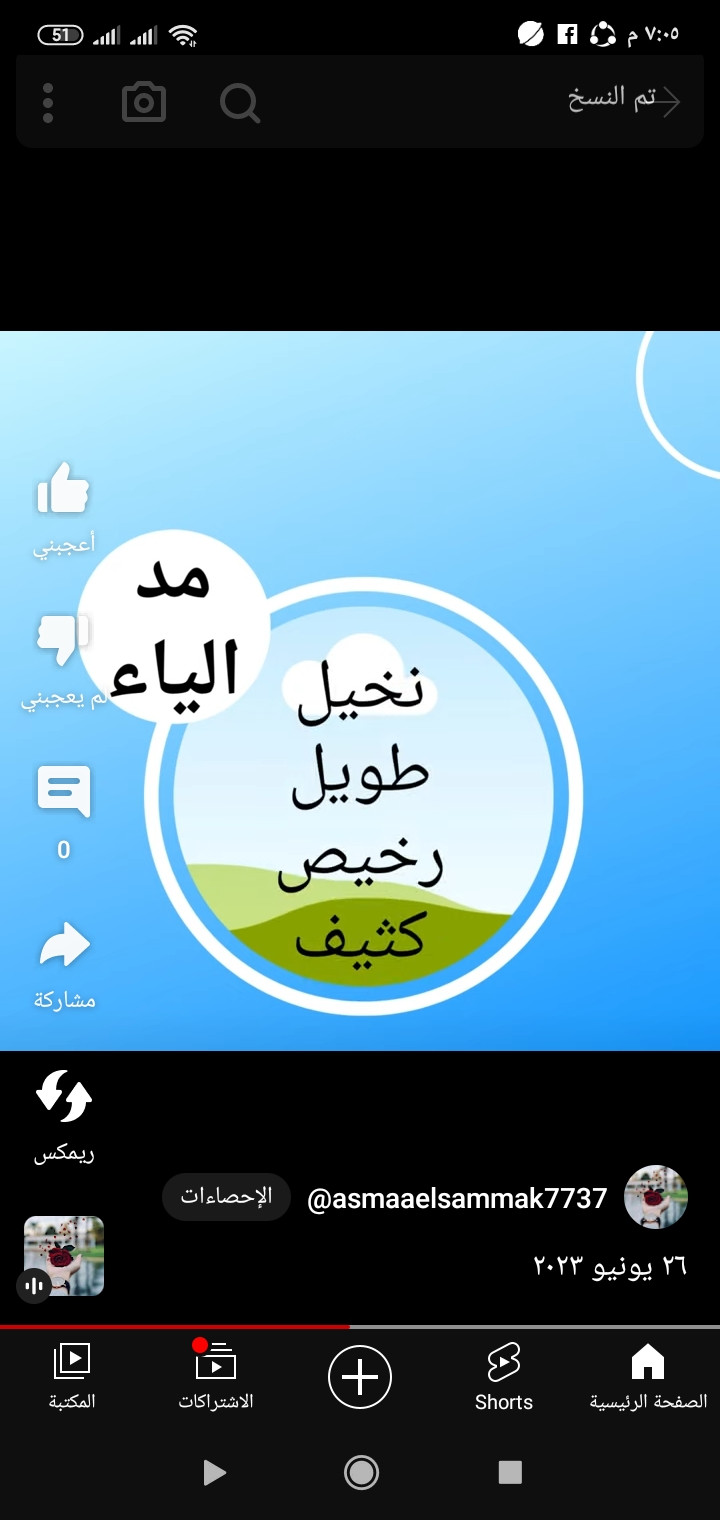Switch to the المكتبة library tab

[x=72, y=1375]
